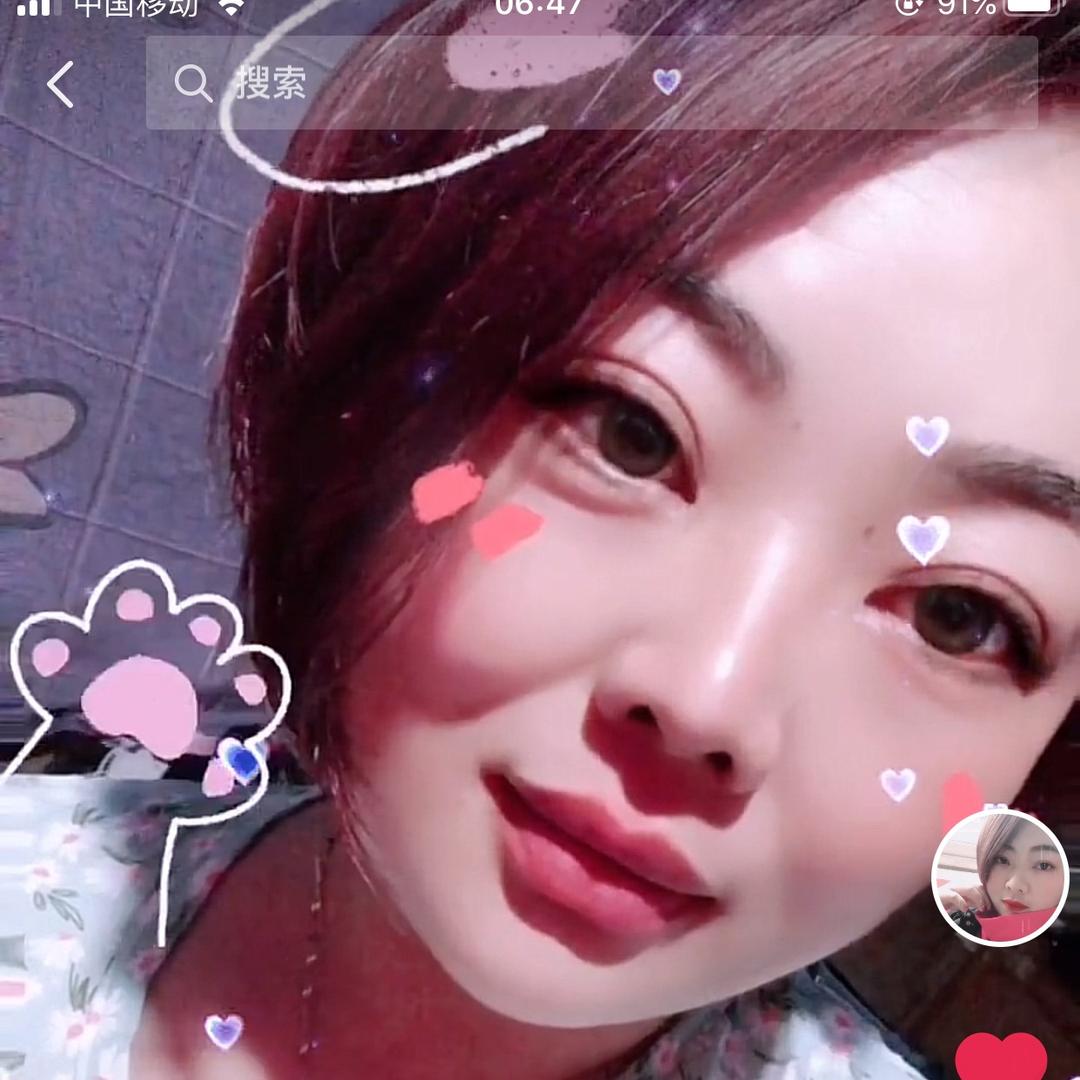The image size is (1080, 1080).
Task: Open the 搜索 search field
Action: (x=590, y=83)
